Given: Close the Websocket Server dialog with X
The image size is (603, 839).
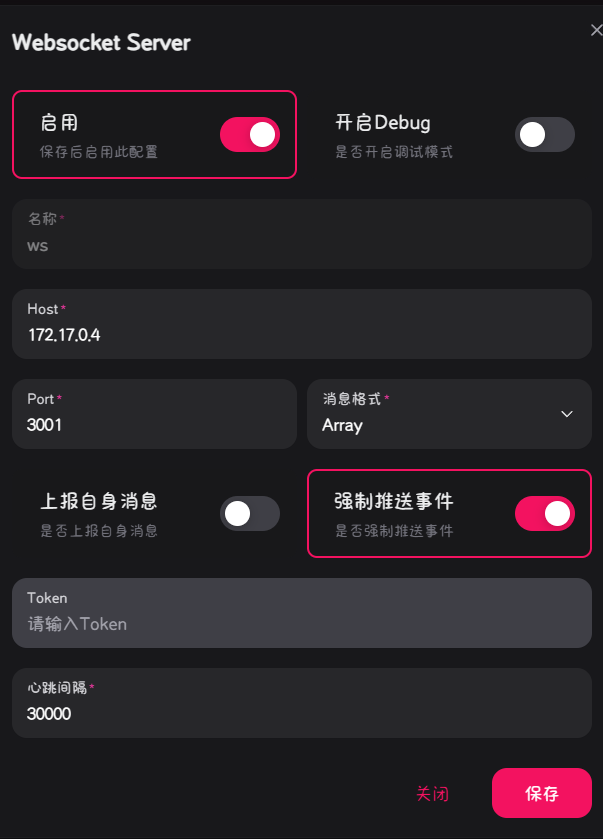Looking at the screenshot, I should [x=597, y=31].
